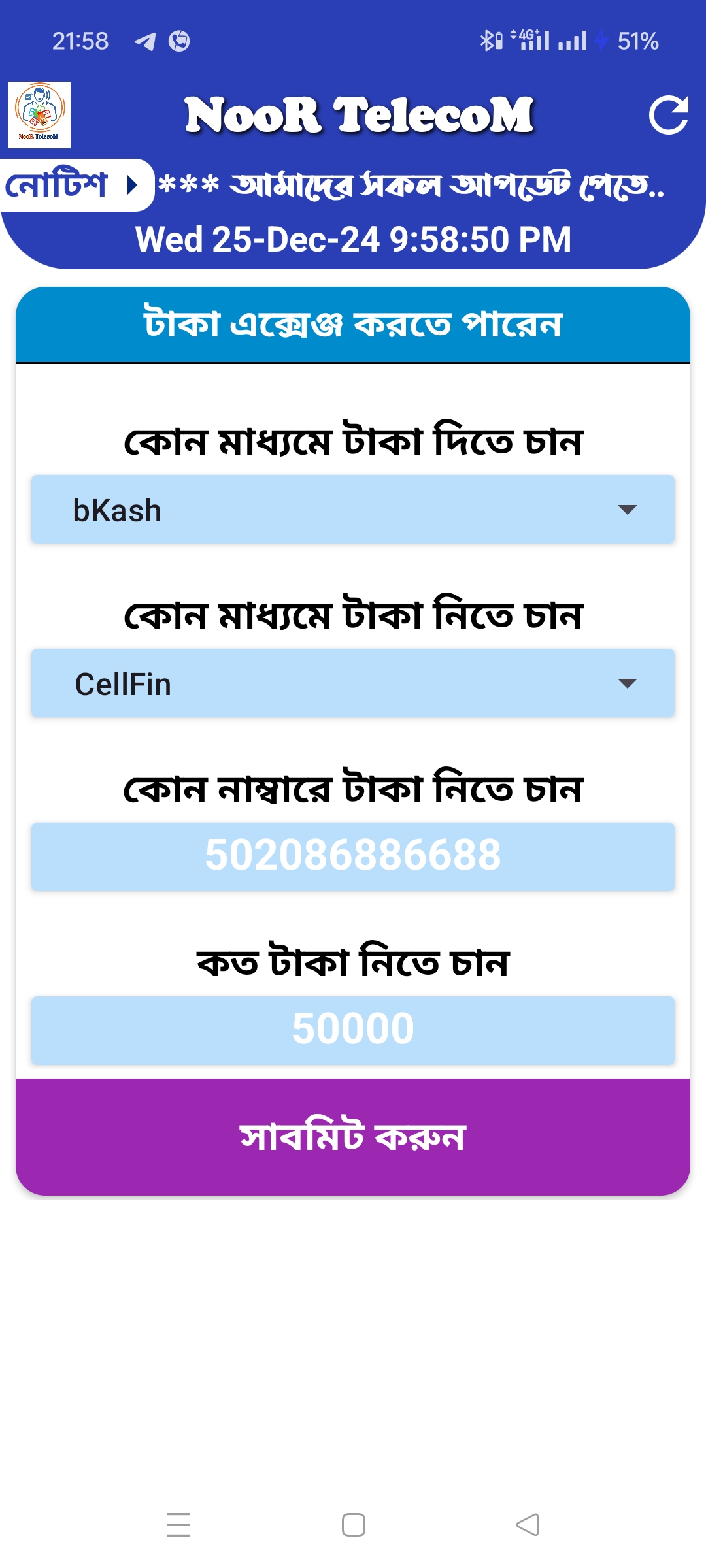This screenshot has height=1568, width=706.
Task: Expand the CellFin receiving method dropdown
Action: (x=353, y=684)
